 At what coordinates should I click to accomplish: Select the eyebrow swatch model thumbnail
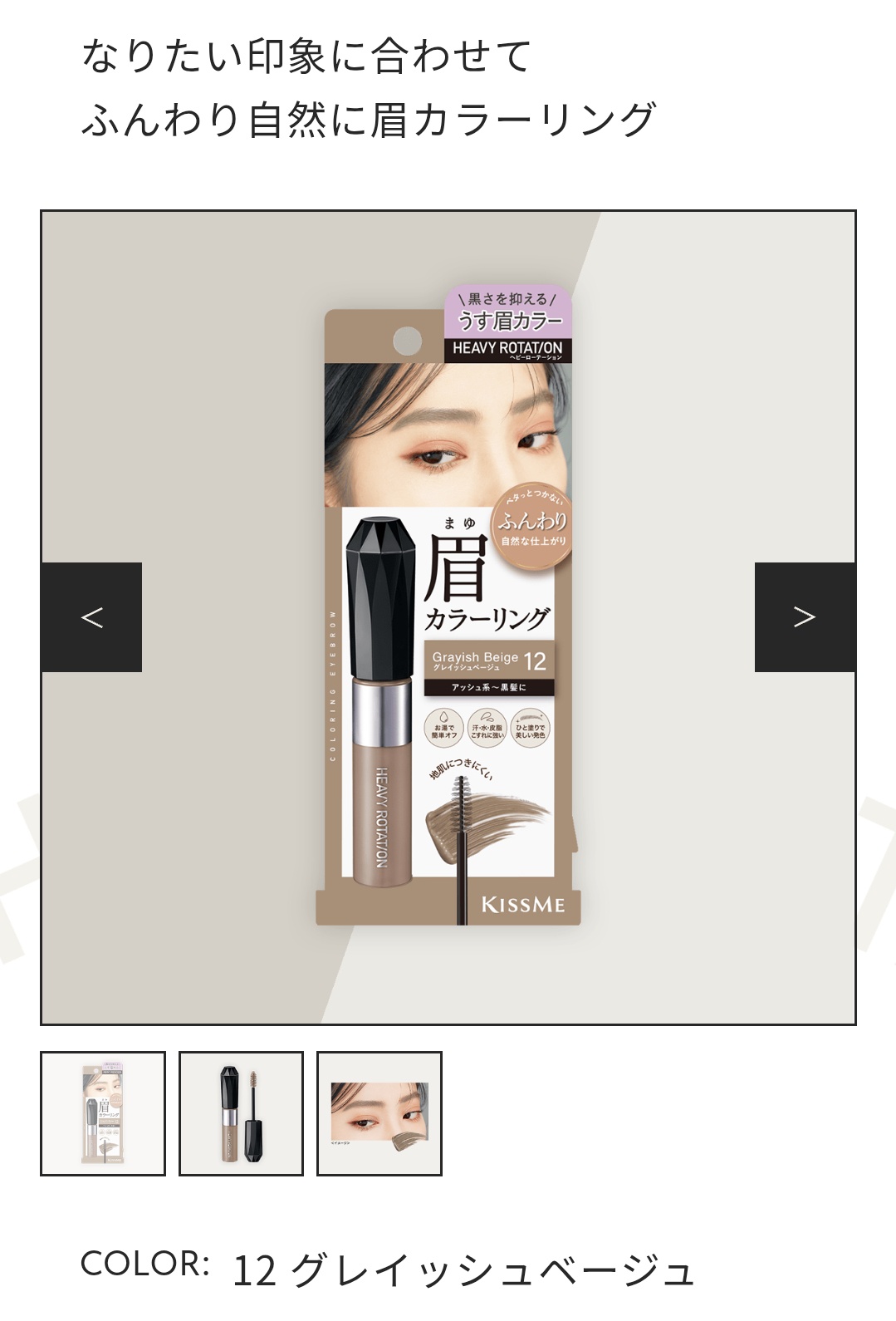click(379, 1112)
